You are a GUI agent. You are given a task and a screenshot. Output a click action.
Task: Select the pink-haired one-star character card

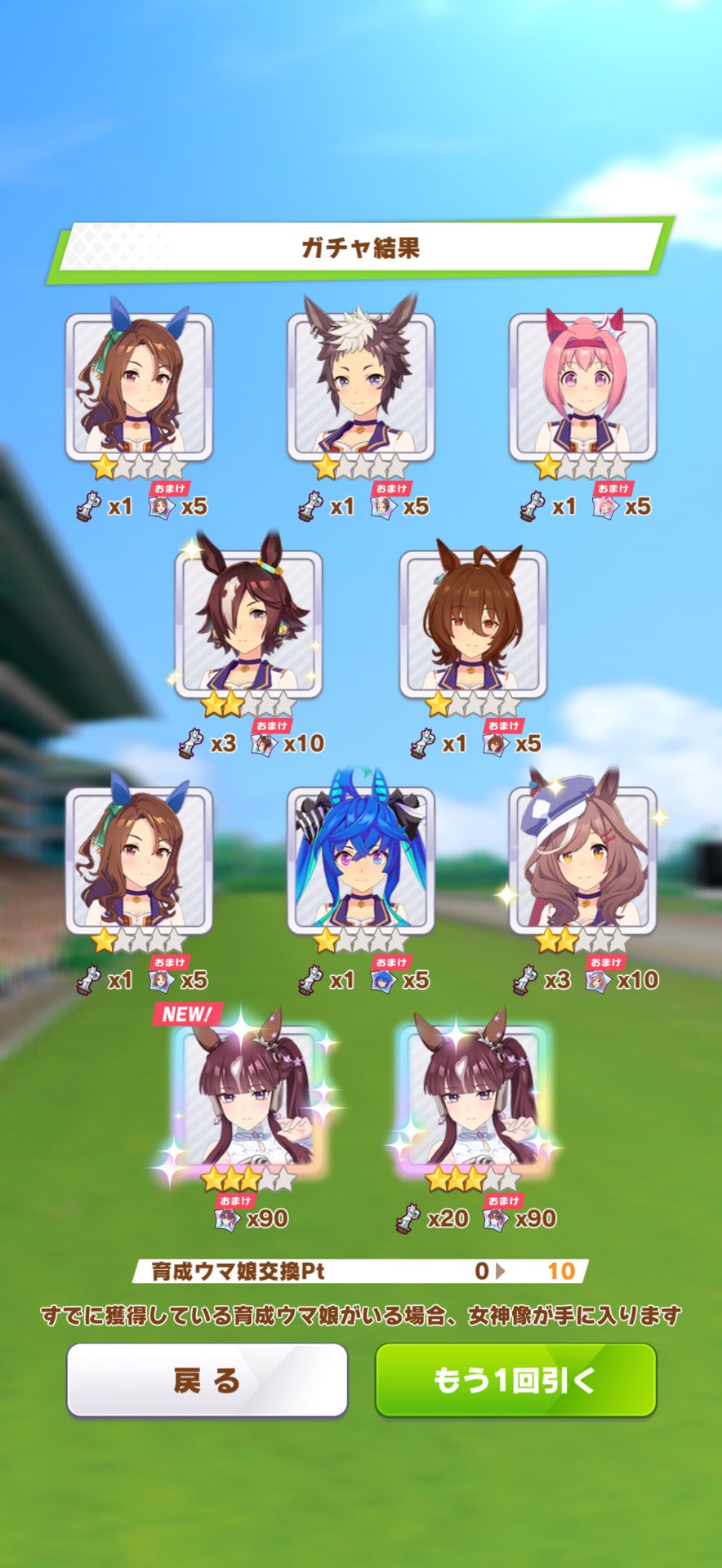(582, 388)
